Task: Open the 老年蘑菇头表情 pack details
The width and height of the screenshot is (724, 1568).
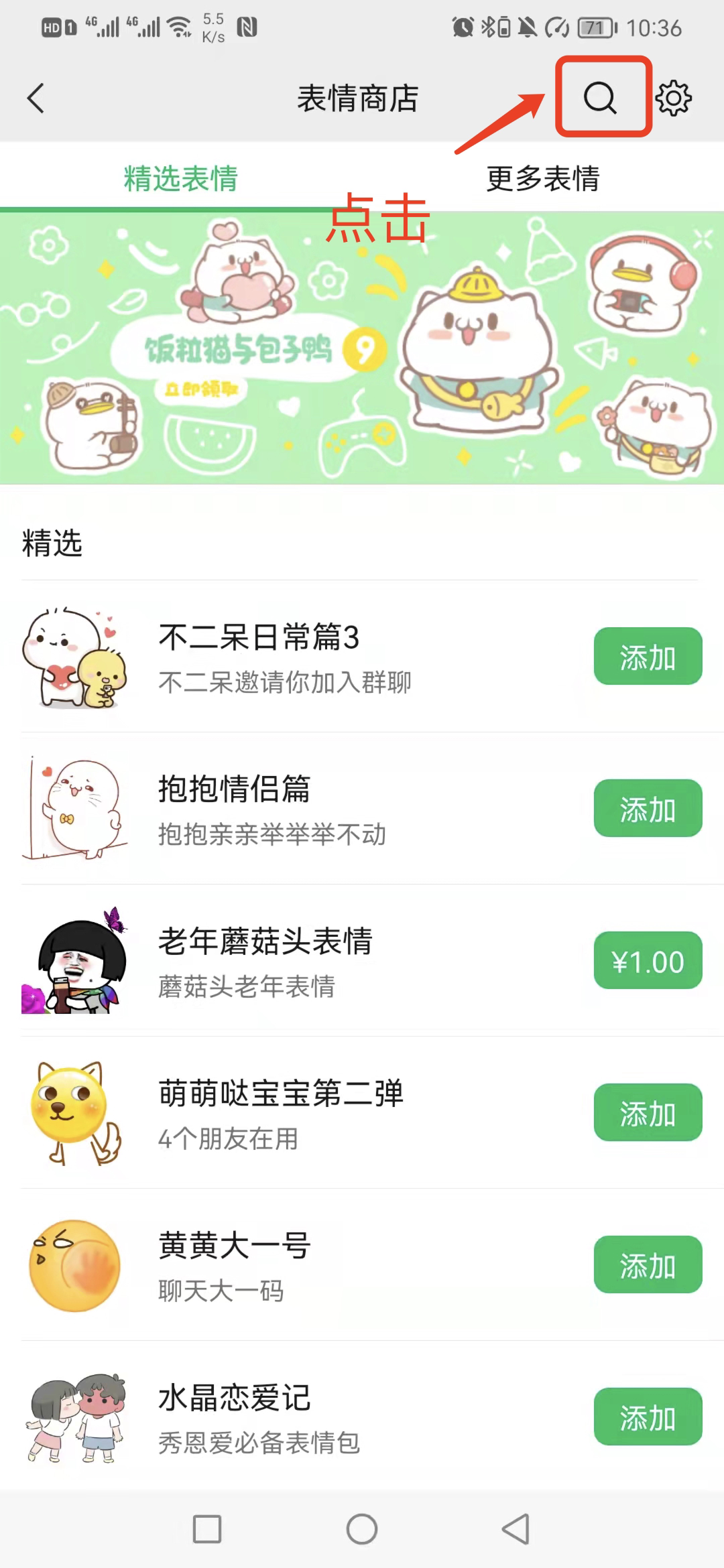Action: [265, 941]
